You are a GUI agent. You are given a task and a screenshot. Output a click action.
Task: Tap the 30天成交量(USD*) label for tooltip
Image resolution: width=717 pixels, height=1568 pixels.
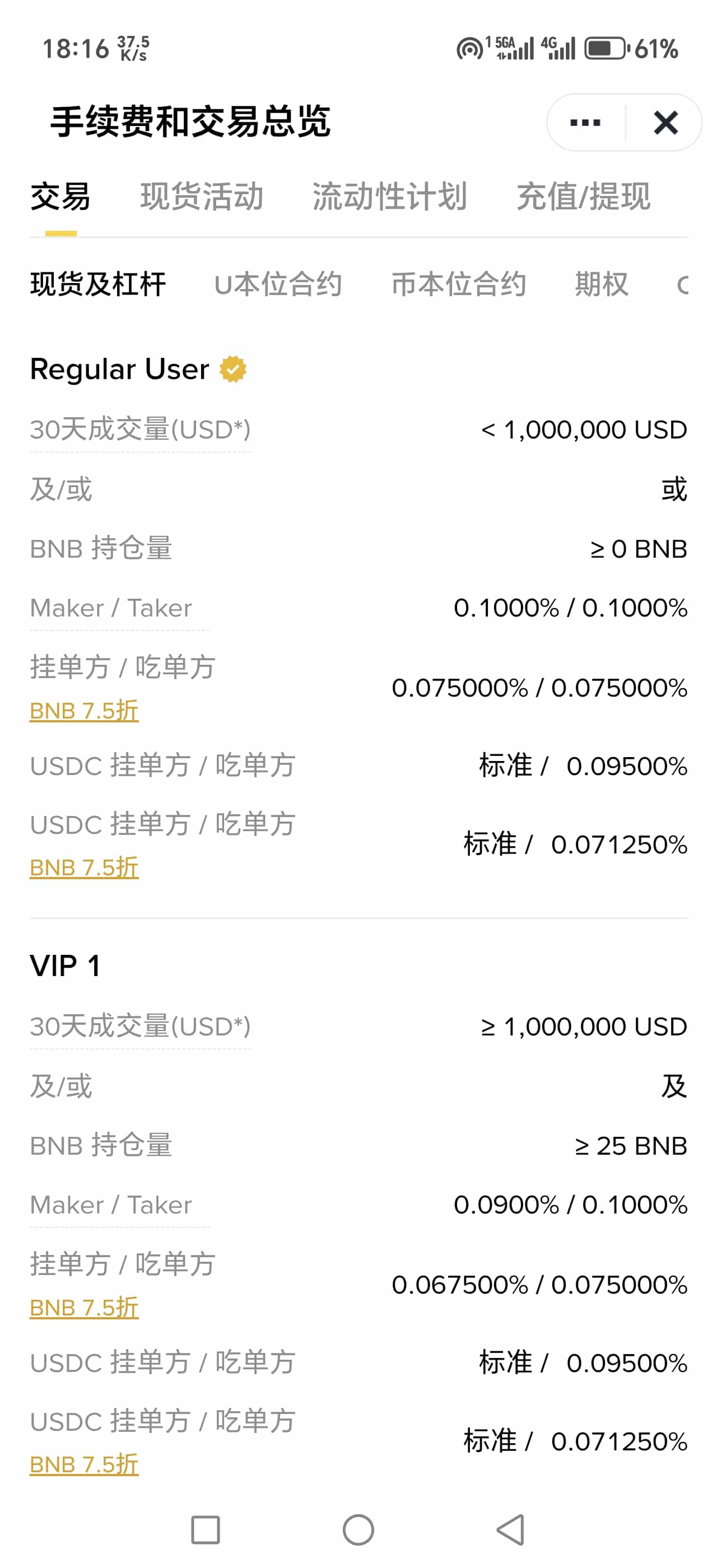pos(140,429)
